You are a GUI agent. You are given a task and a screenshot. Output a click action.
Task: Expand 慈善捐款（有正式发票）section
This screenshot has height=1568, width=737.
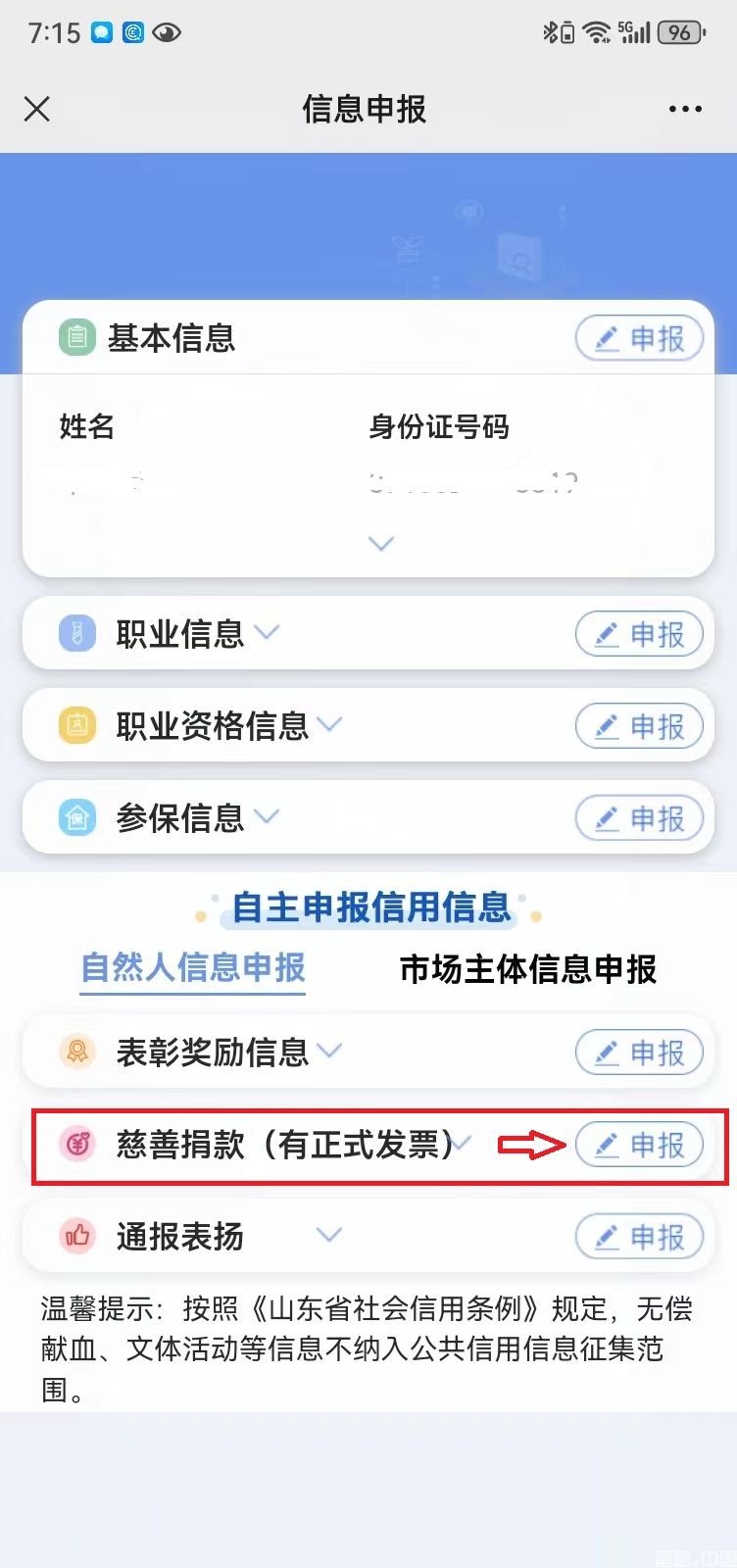pos(462,1143)
